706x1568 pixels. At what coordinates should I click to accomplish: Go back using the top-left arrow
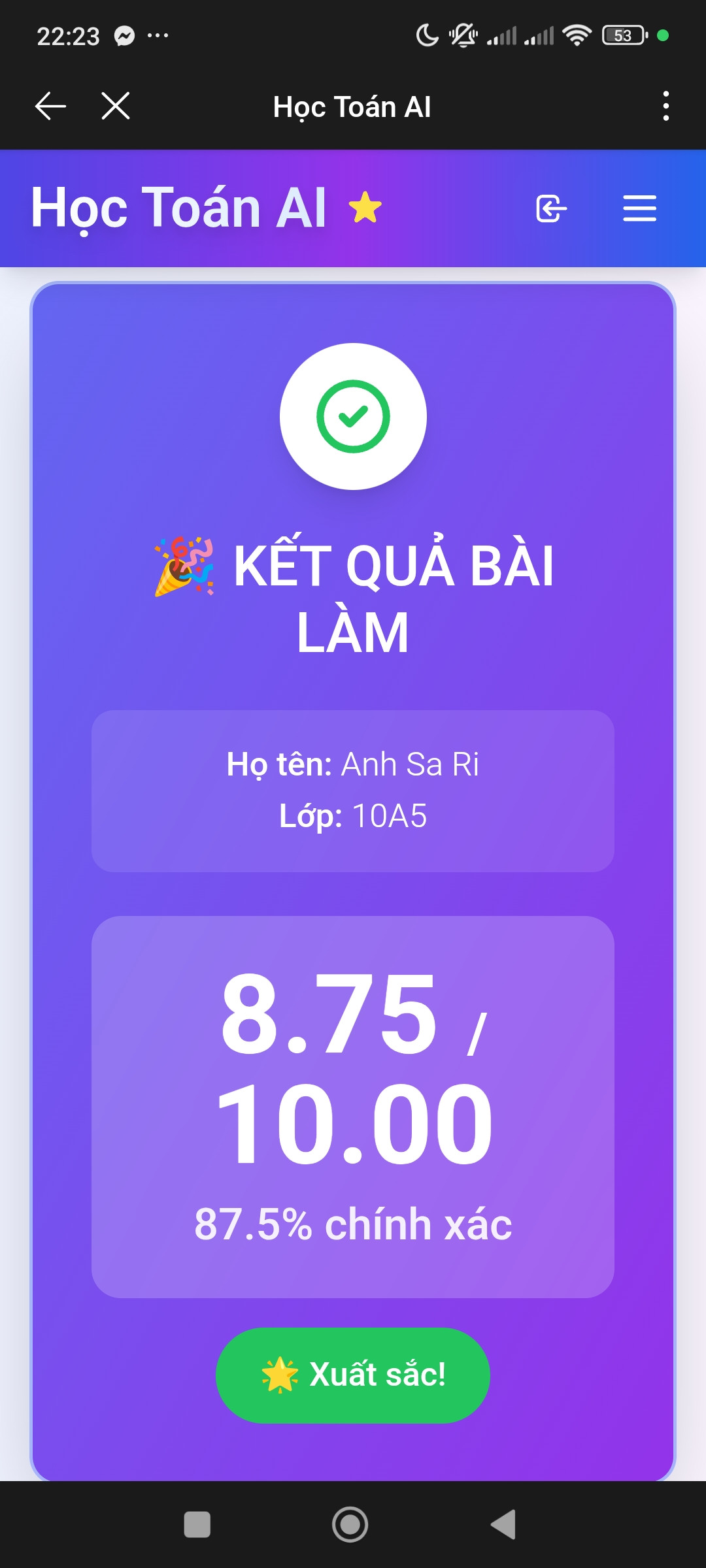(x=50, y=106)
